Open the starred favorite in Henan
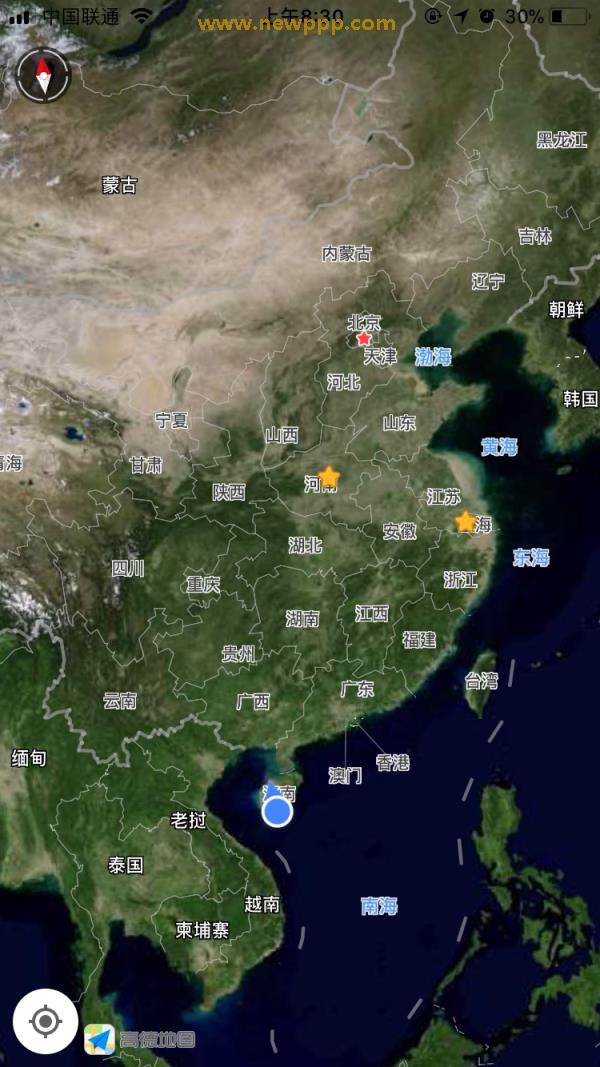Screen dimensions: 600x1067 point(329,477)
